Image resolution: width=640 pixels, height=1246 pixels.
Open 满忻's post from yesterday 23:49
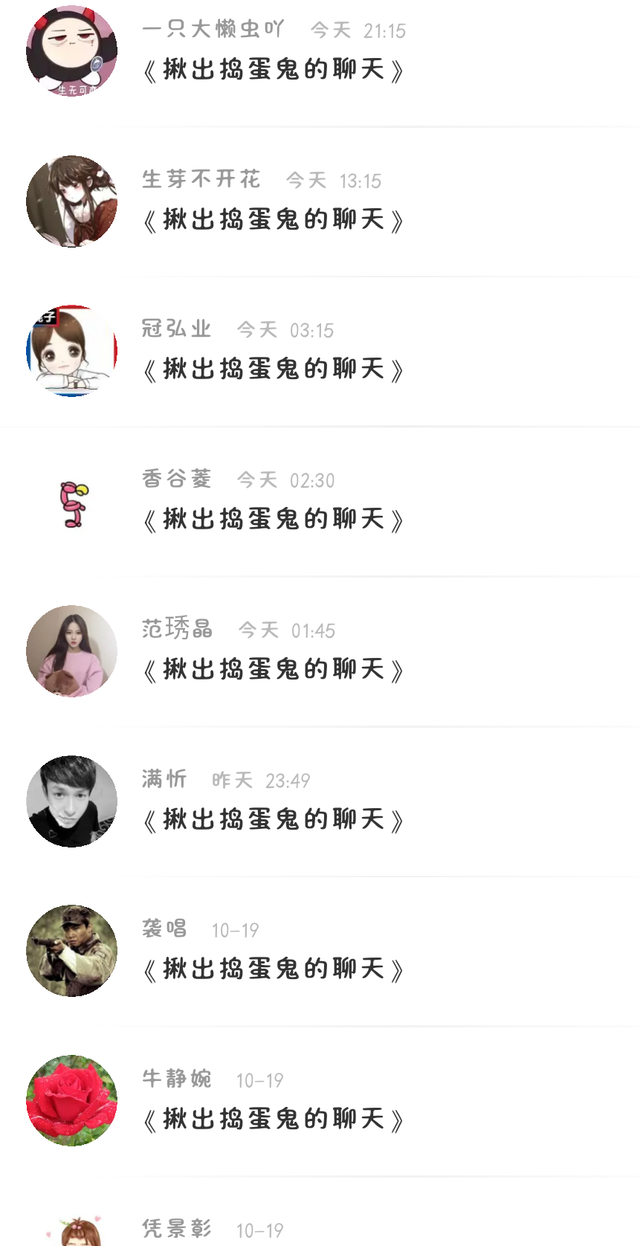point(273,820)
